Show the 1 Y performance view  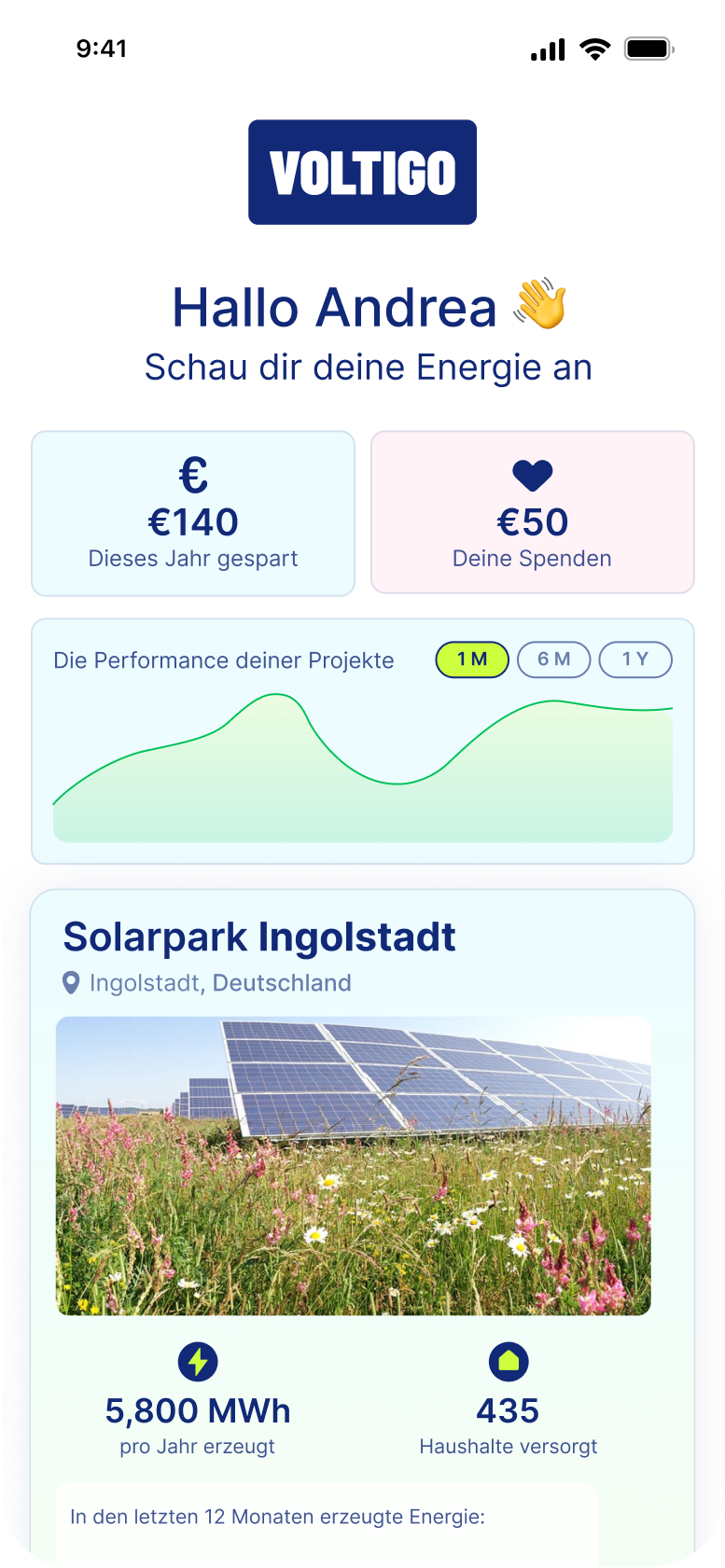634,659
